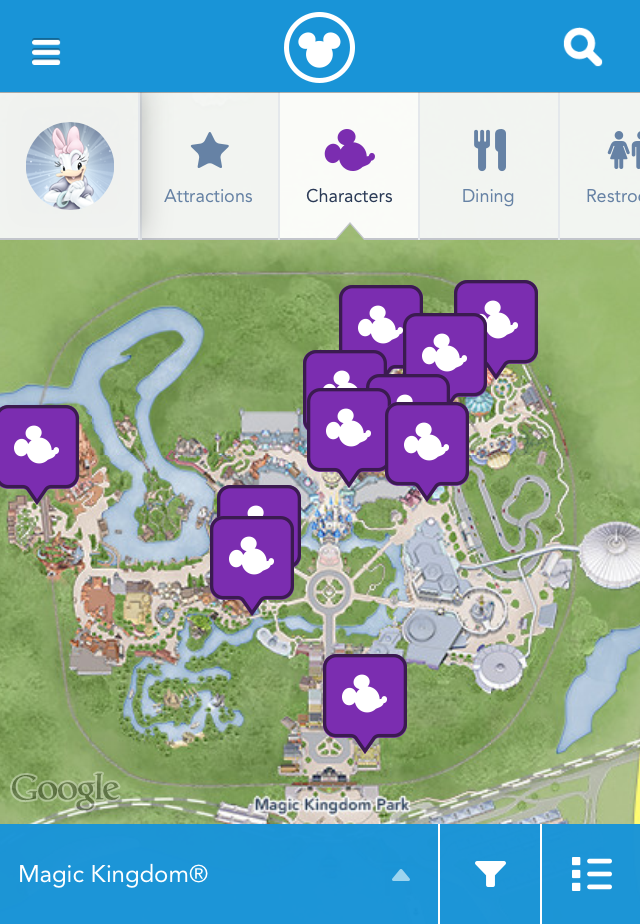This screenshot has width=640, height=924.
Task: Switch to the Attractions tab
Action: pyautogui.click(x=209, y=167)
